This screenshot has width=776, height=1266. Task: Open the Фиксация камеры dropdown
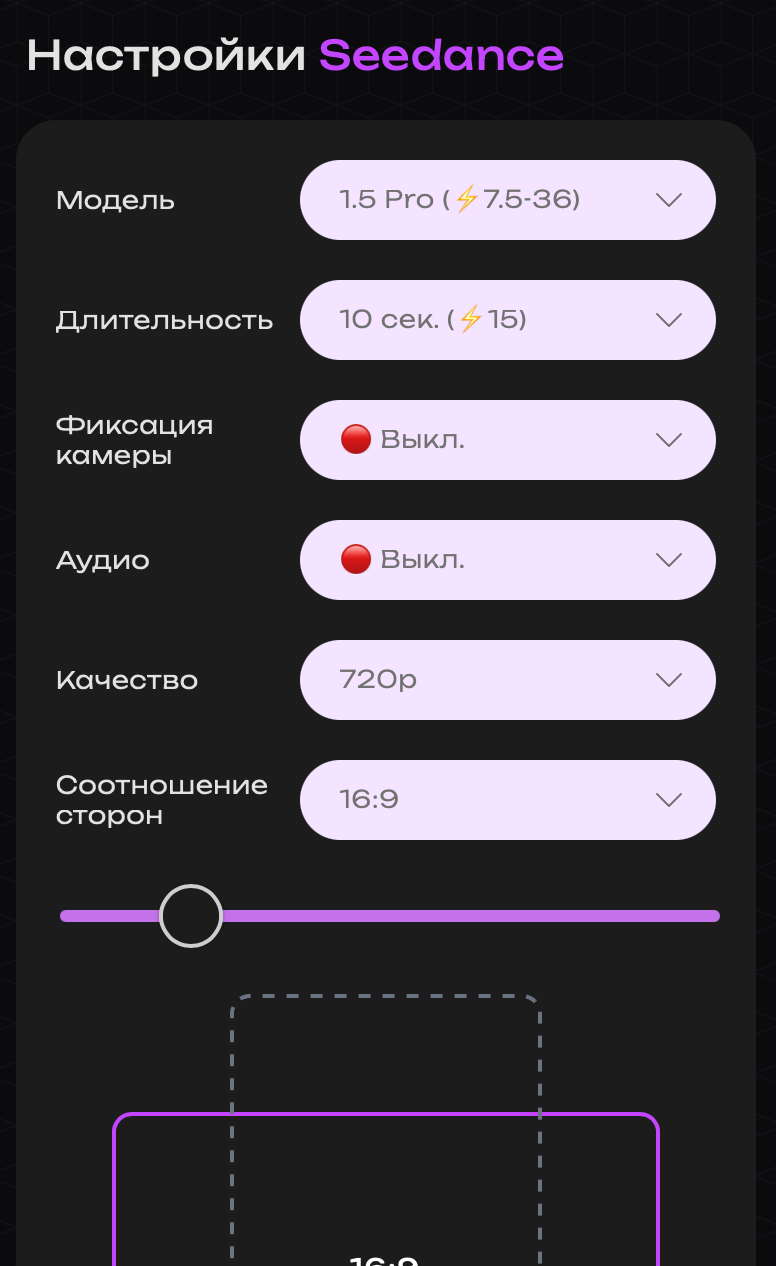click(x=507, y=440)
